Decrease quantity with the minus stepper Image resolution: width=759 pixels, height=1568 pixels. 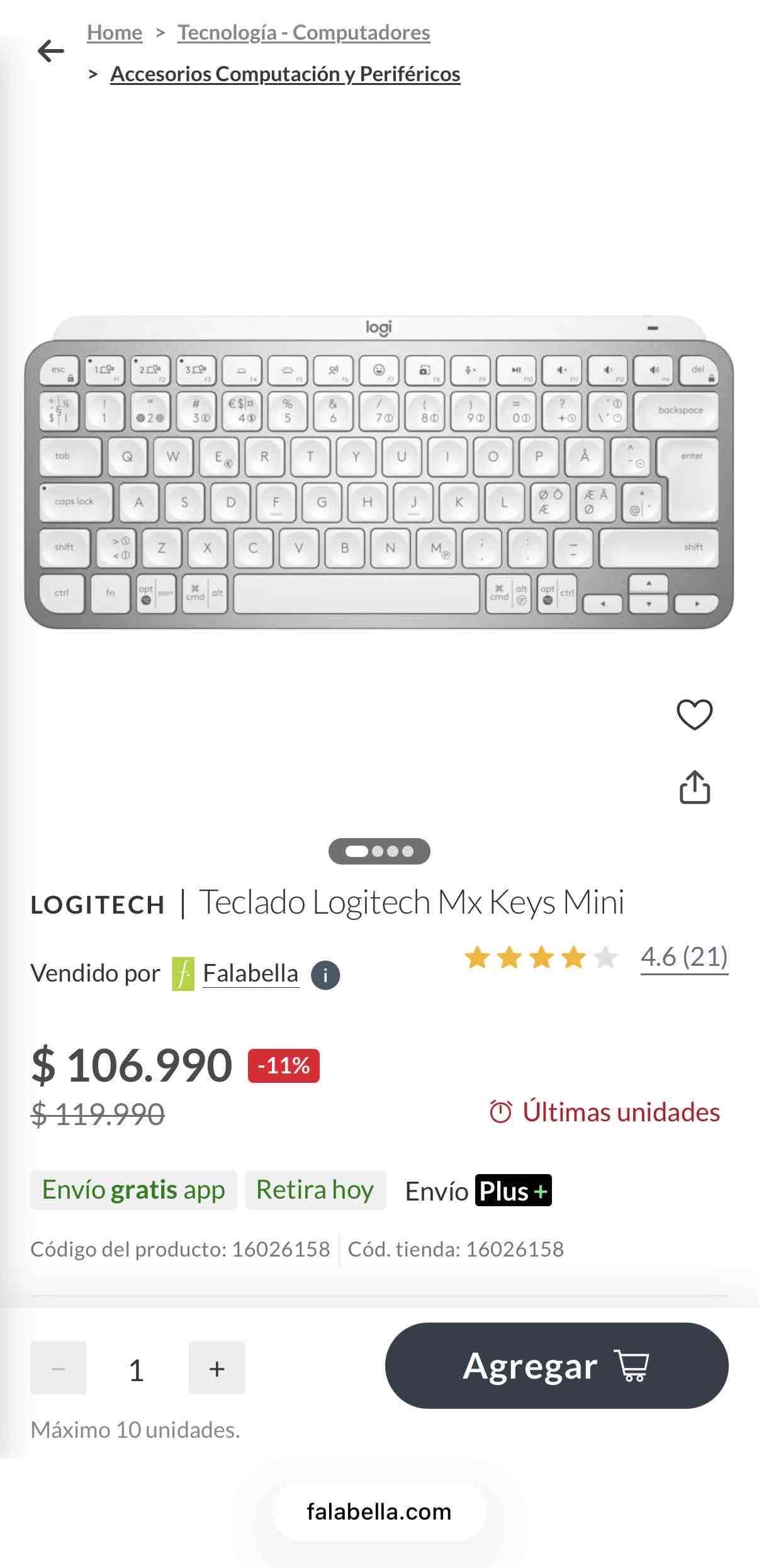coord(59,1367)
